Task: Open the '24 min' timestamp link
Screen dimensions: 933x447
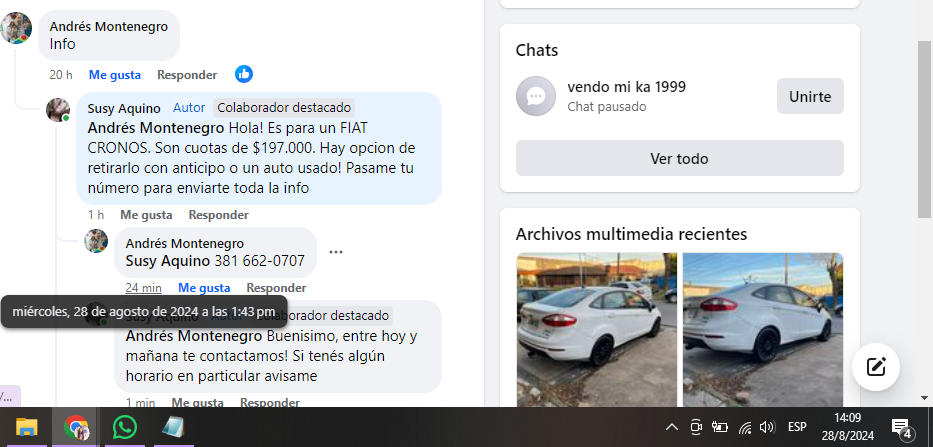Action: tap(143, 288)
